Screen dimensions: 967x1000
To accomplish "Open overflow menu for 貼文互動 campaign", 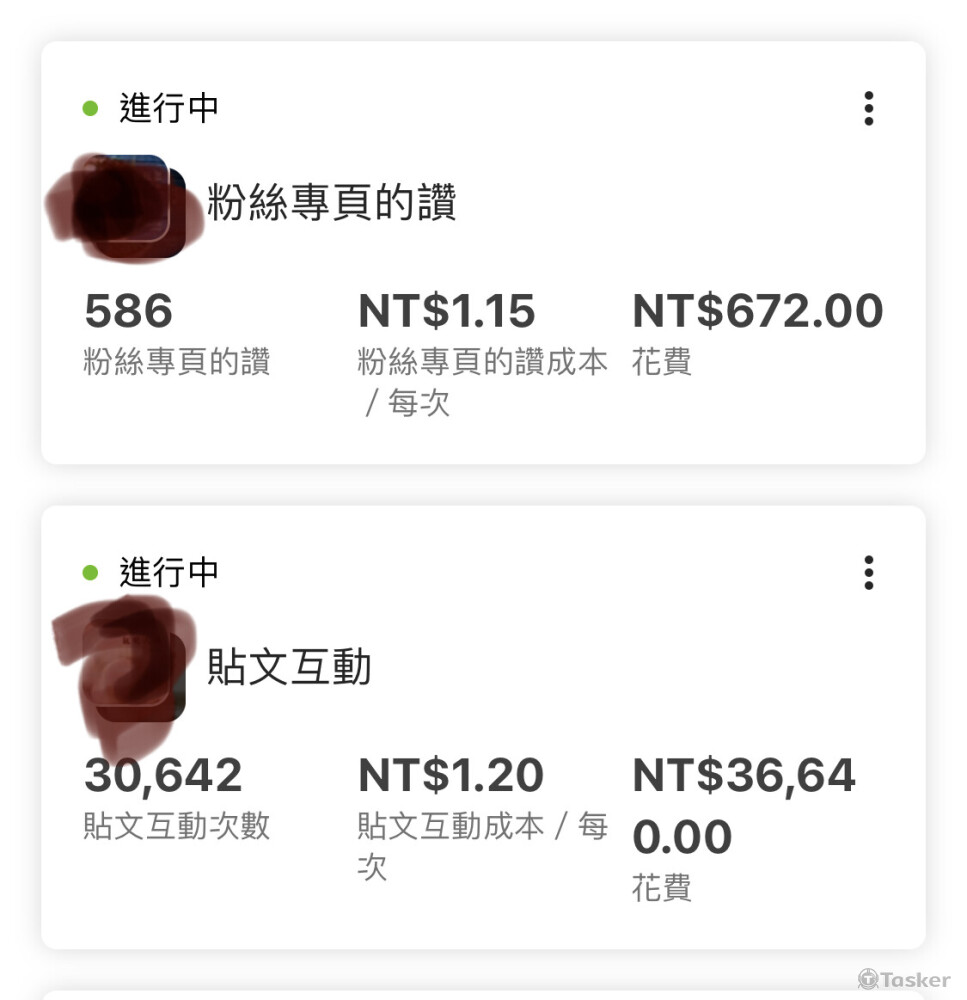I will [x=868, y=573].
